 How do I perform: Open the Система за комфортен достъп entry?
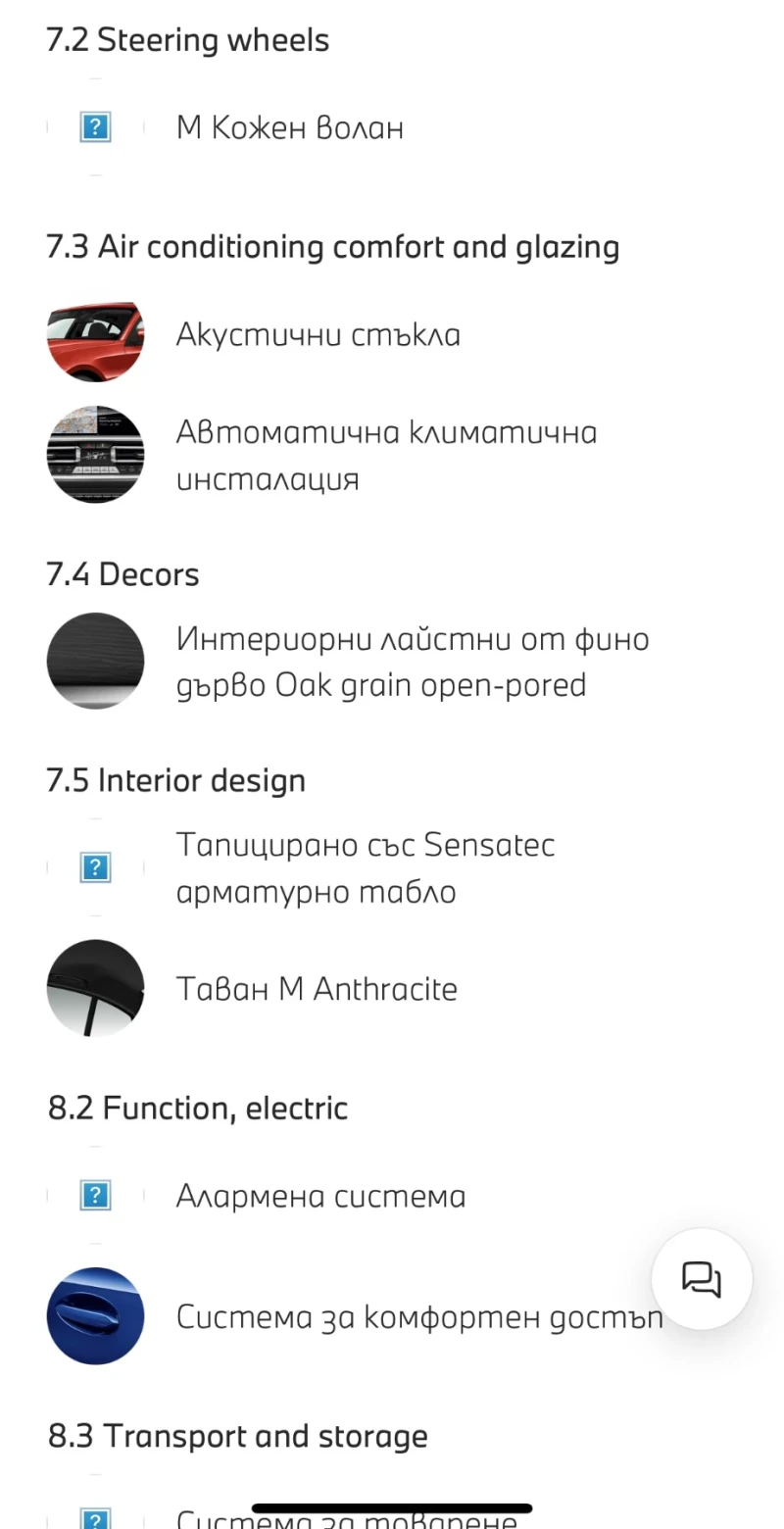click(x=418, y=1316)
